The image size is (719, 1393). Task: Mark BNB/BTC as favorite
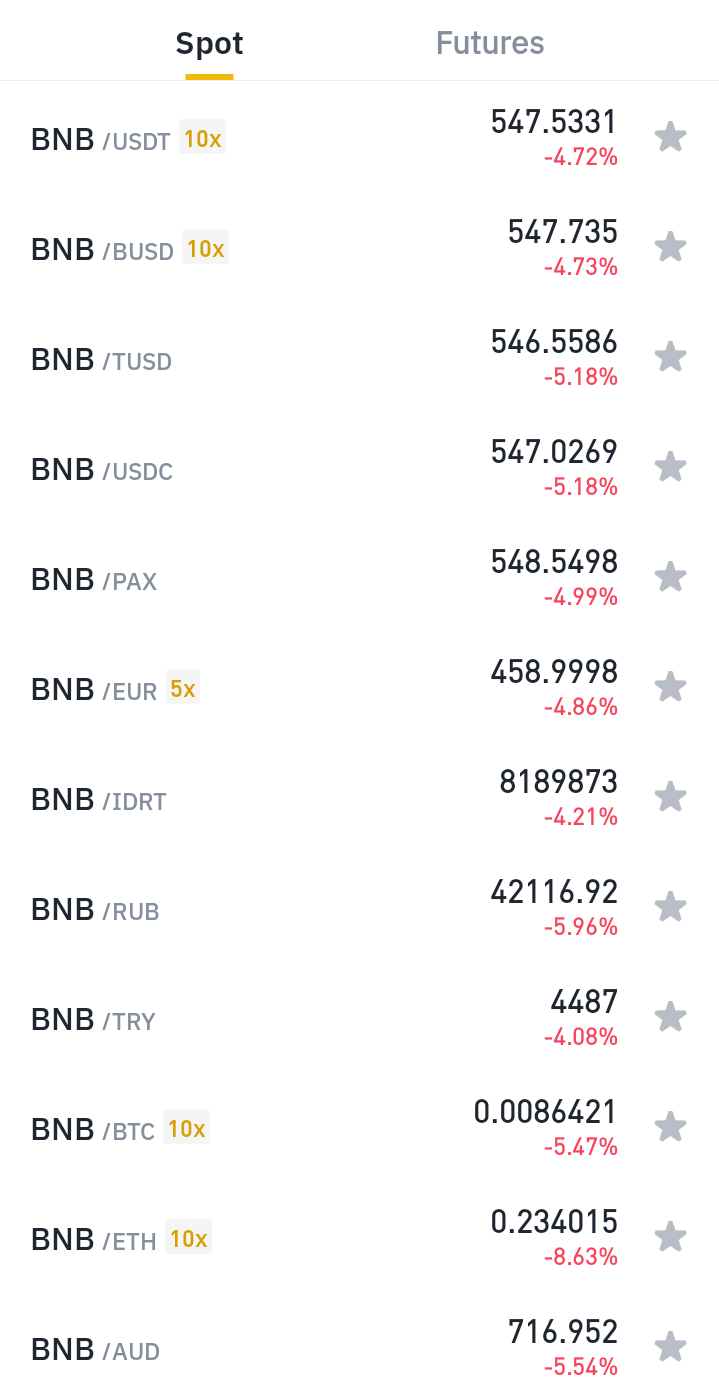[x=670, y=1127]
